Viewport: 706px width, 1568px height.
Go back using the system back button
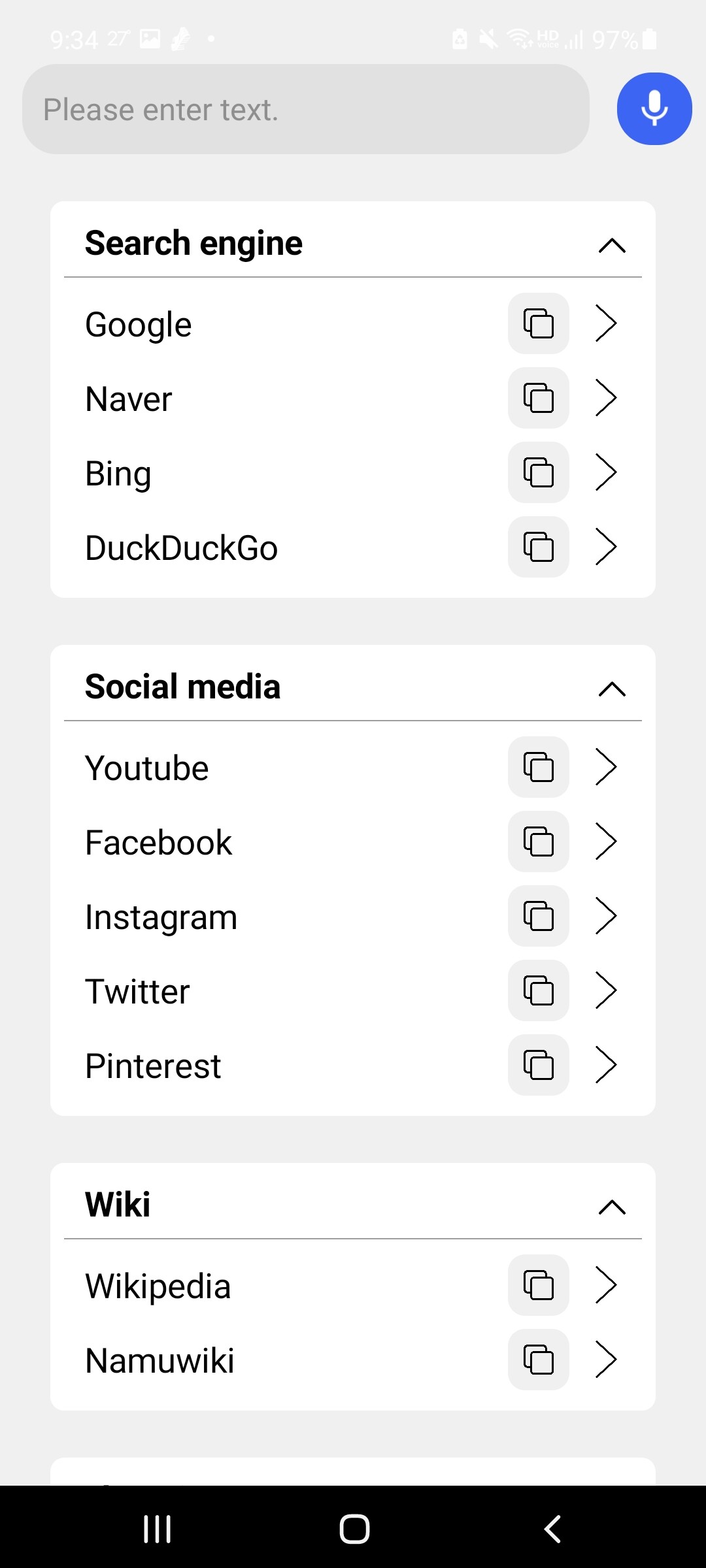point(552,1529)
